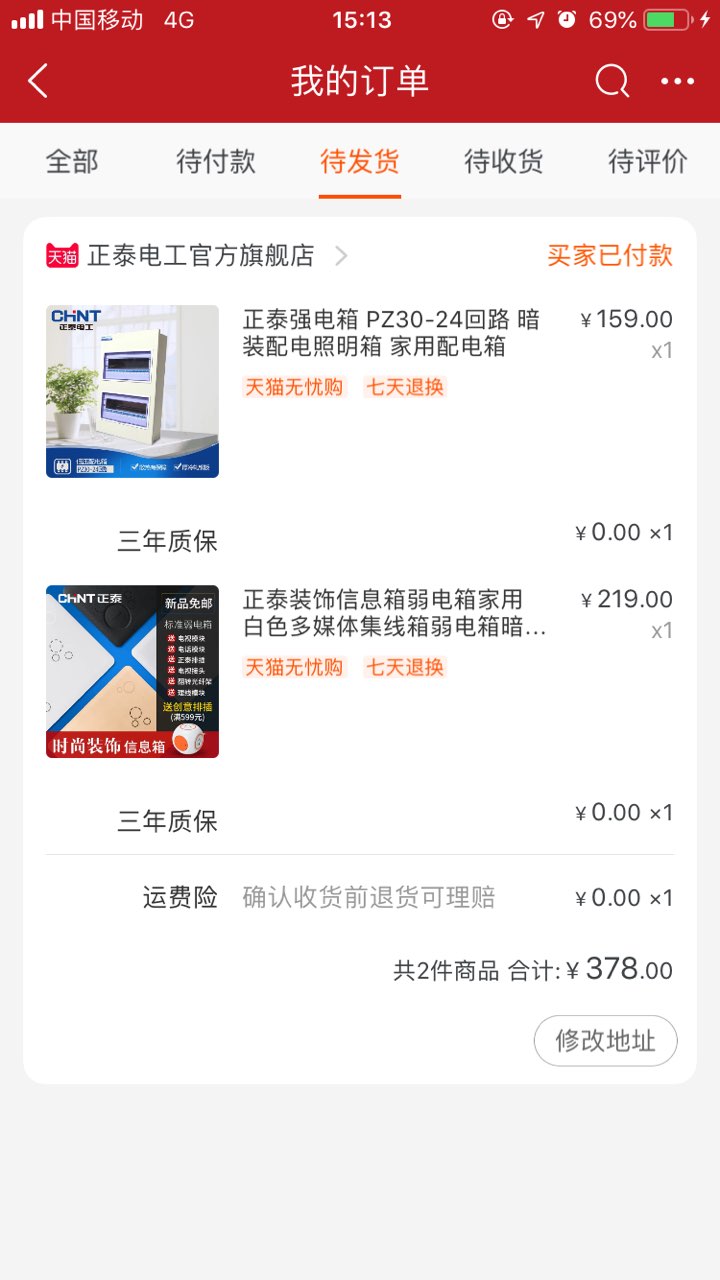Go back using the top-left arrow
Screen dimensions: 720x1280
coord(38,81)
